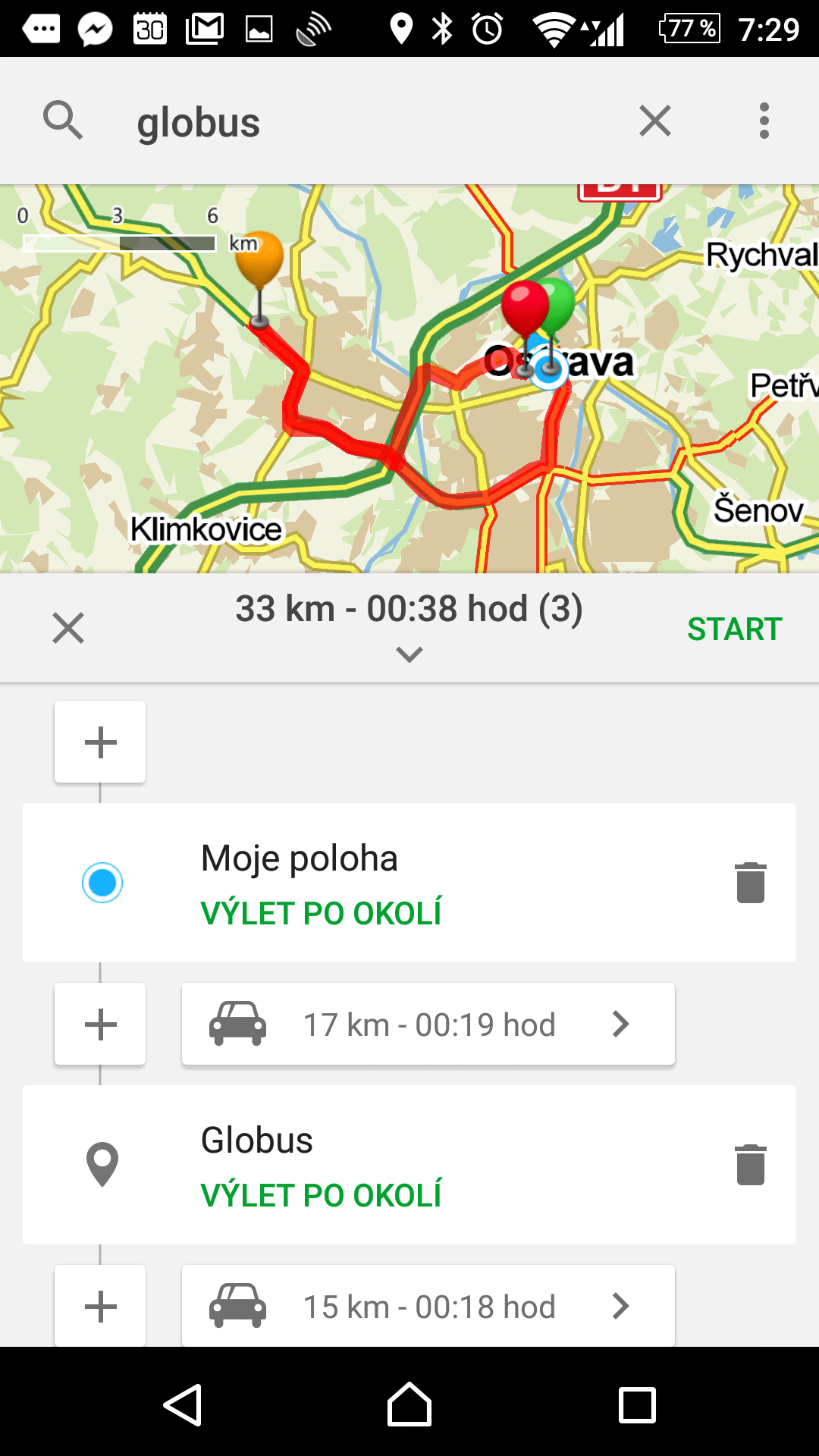Add a waypoint before Moje poloha
Image resolution: width=819 pixels, height=1456 pixels.
tap(100, 742)
